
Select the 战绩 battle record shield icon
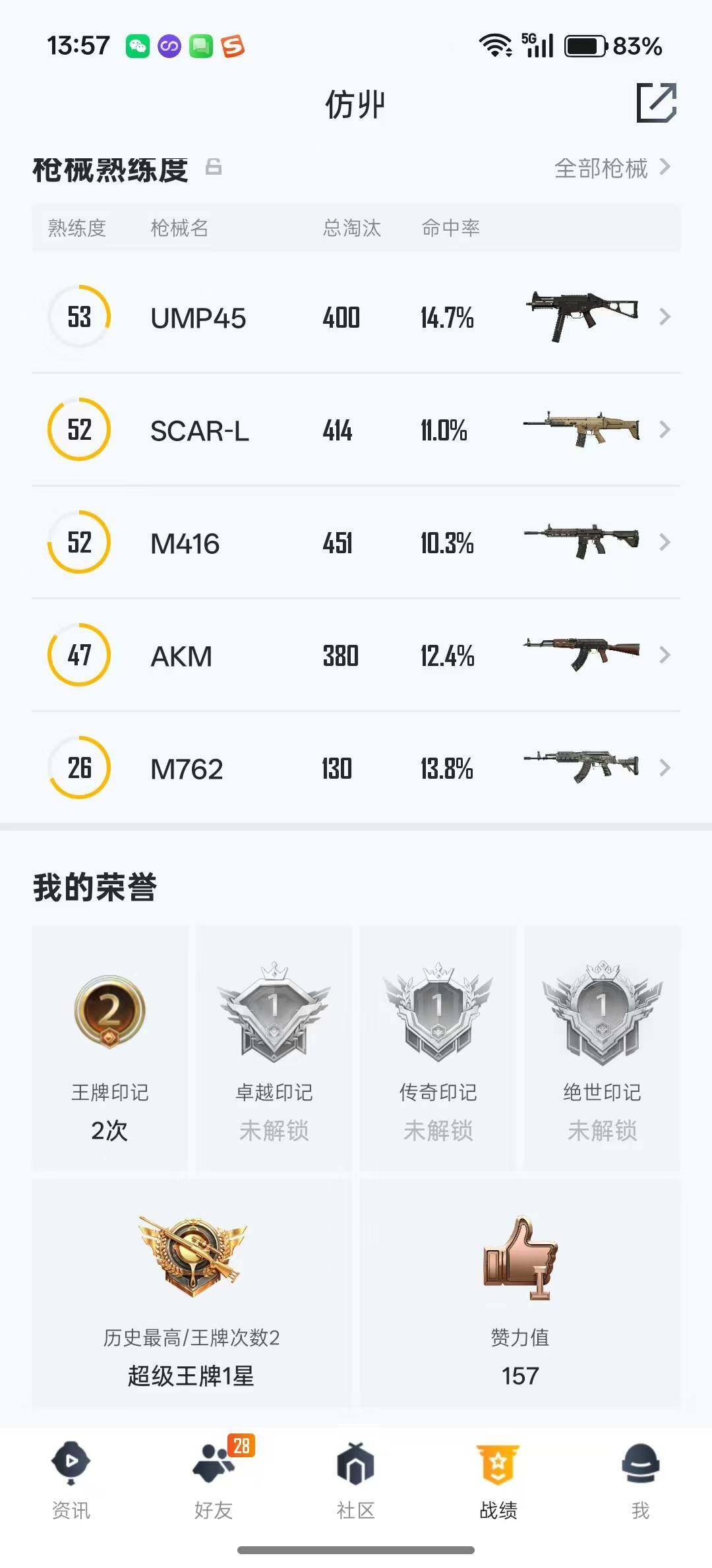[x=498, y=1463]
